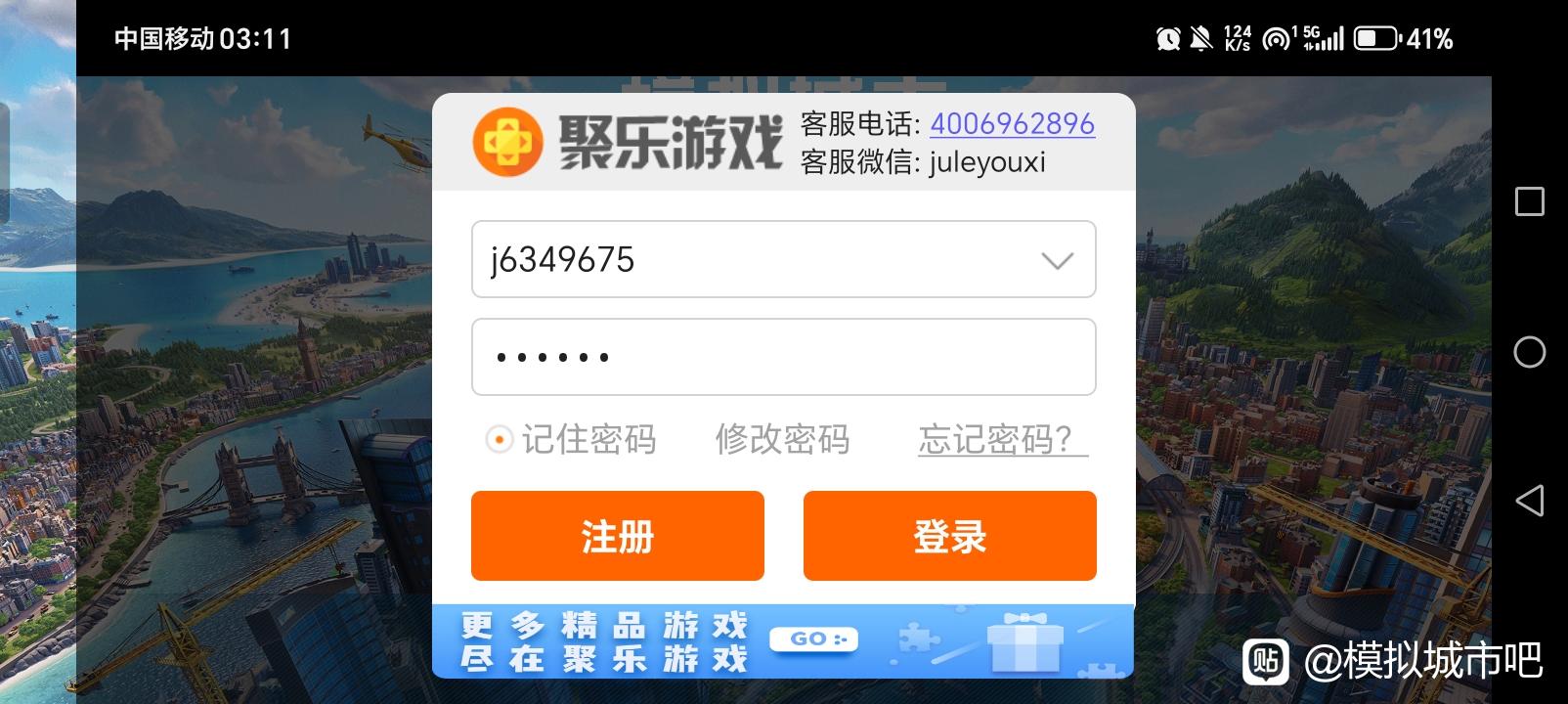
Task: Open 修改密码 to change password
Action: click(782, 440)
